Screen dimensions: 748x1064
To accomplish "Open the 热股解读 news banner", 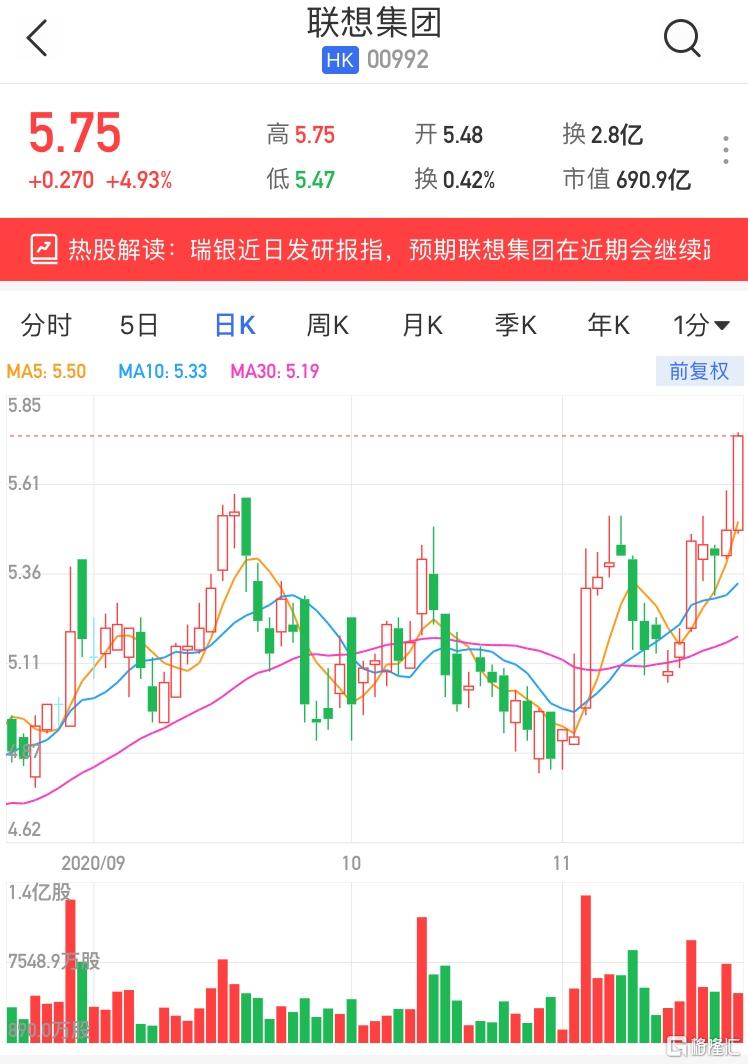I will [374, 249].
